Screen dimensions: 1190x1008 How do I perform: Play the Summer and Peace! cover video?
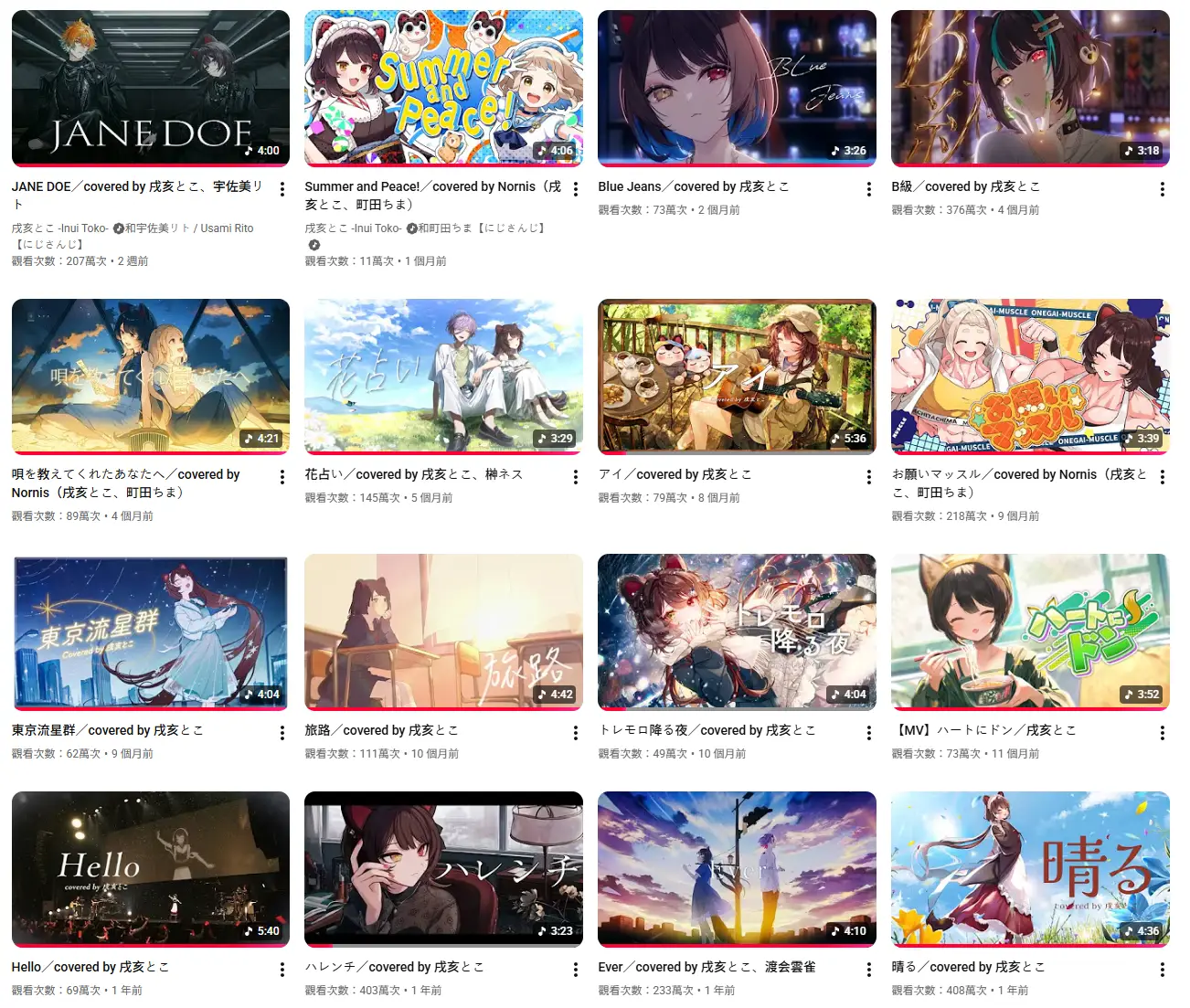coord(443,88)
